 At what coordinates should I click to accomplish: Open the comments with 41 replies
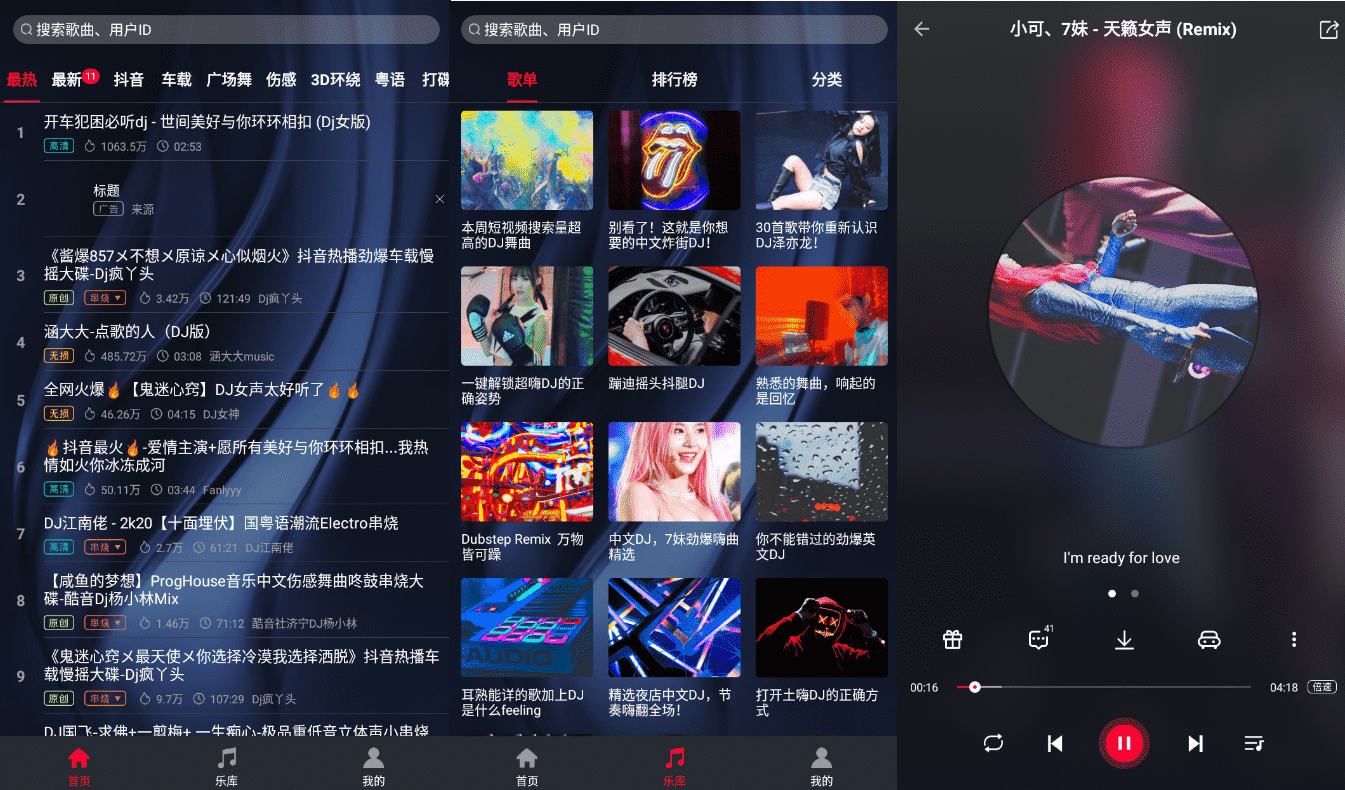coord(1038,640)
